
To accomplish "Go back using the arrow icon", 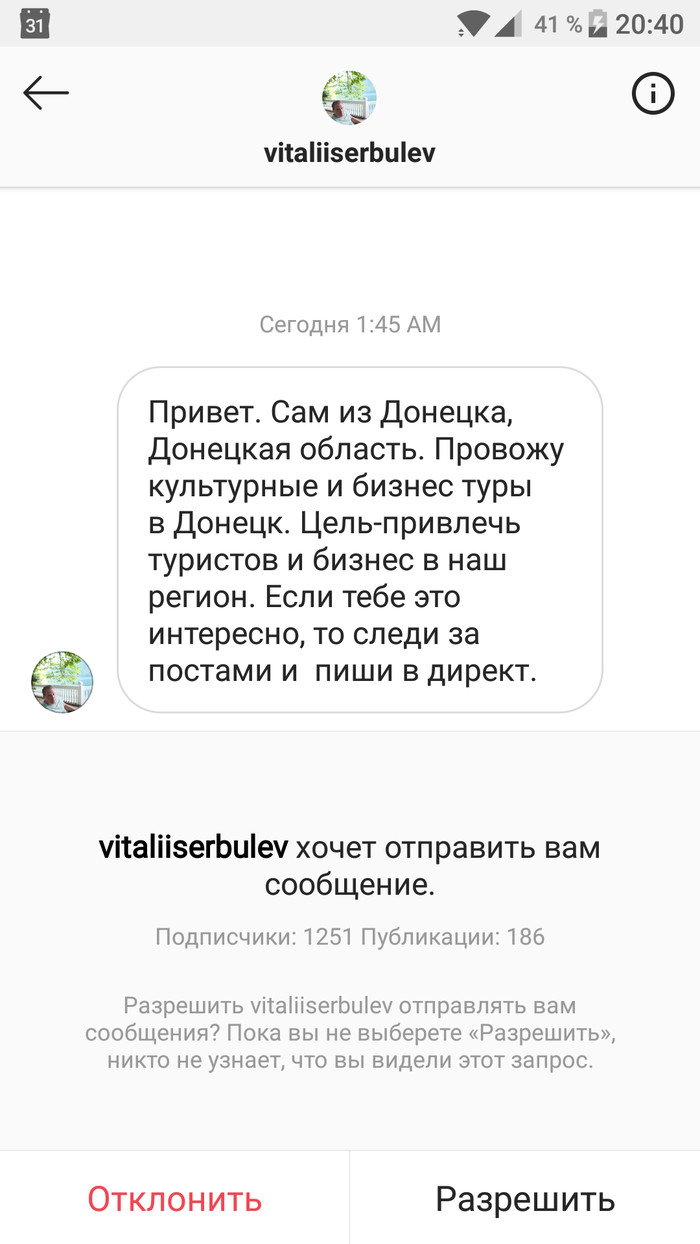I will coord(46,94).
